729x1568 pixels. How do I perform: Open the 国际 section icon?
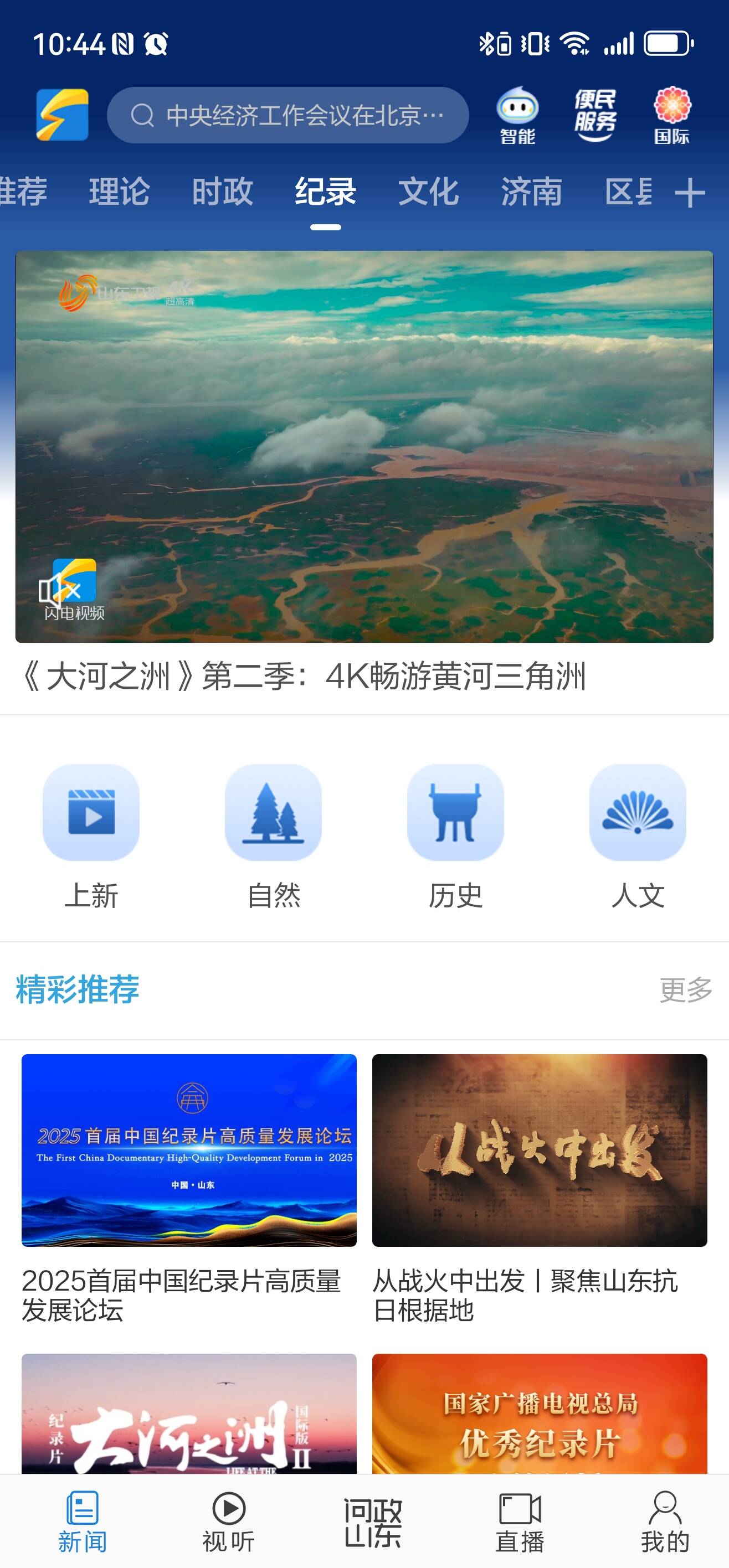tap(672, 115)
